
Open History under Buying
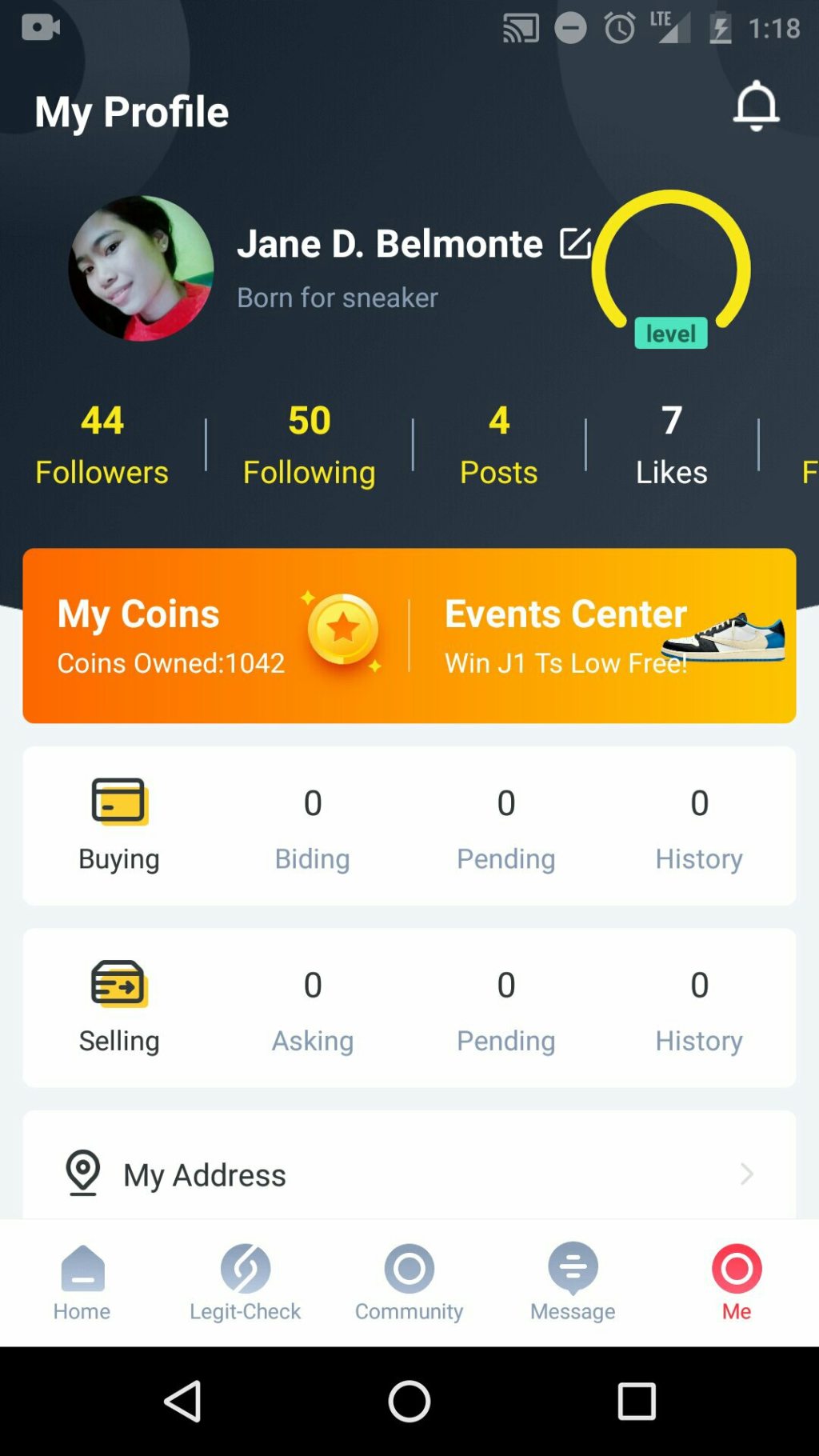[x=698, y=827]
